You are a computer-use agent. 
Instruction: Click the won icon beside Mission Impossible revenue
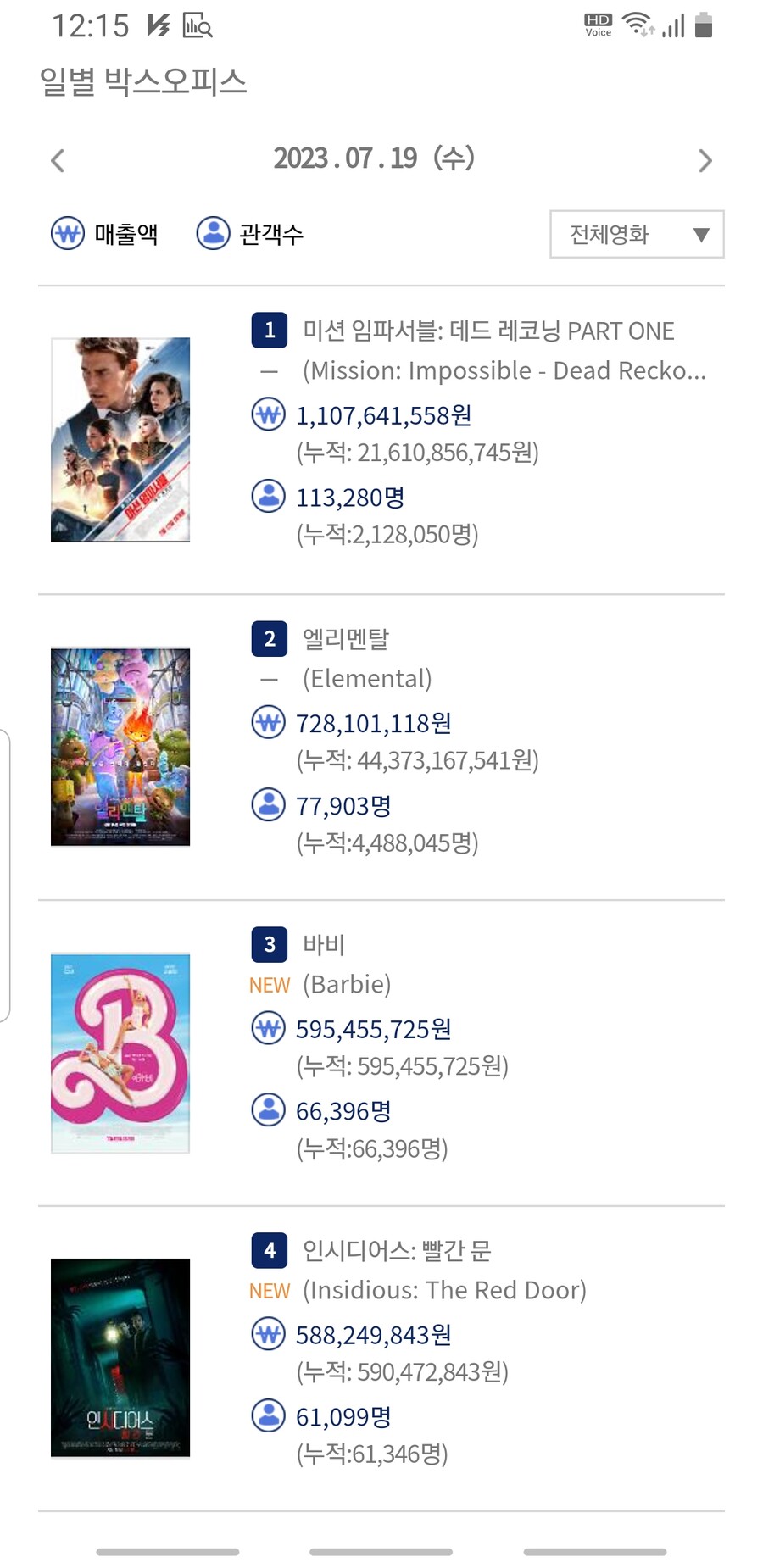[x=267, y=414]
